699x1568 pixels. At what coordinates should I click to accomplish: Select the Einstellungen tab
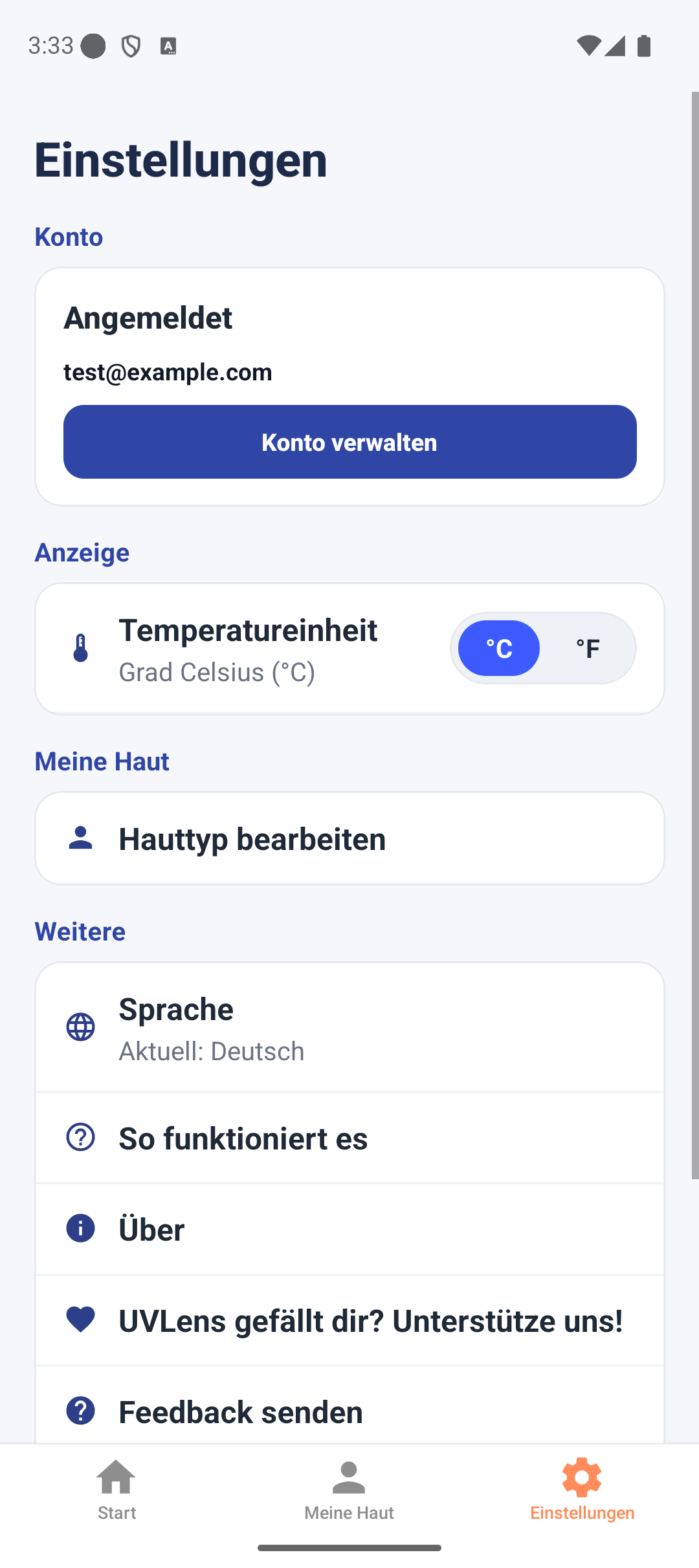582,1489
